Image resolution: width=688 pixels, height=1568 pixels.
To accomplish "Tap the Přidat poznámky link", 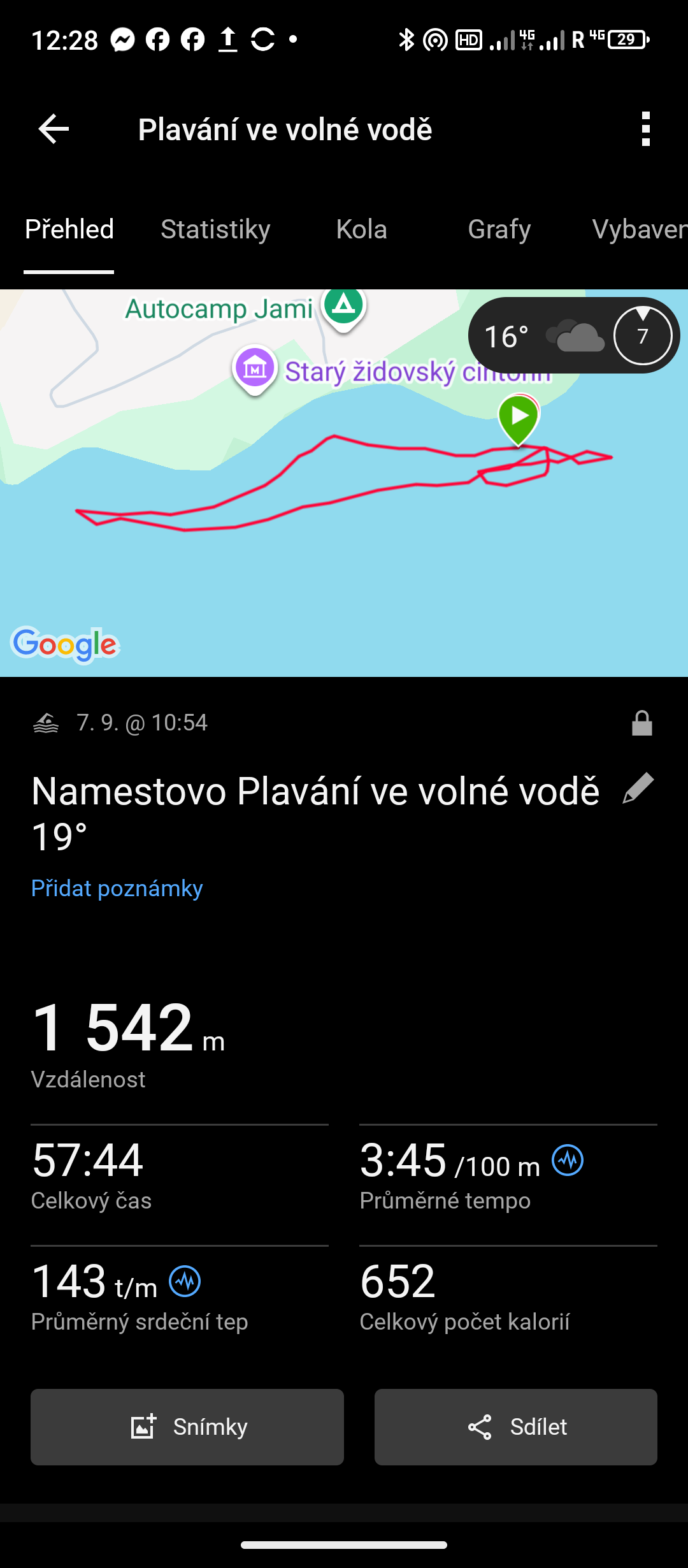I will 117,888.
